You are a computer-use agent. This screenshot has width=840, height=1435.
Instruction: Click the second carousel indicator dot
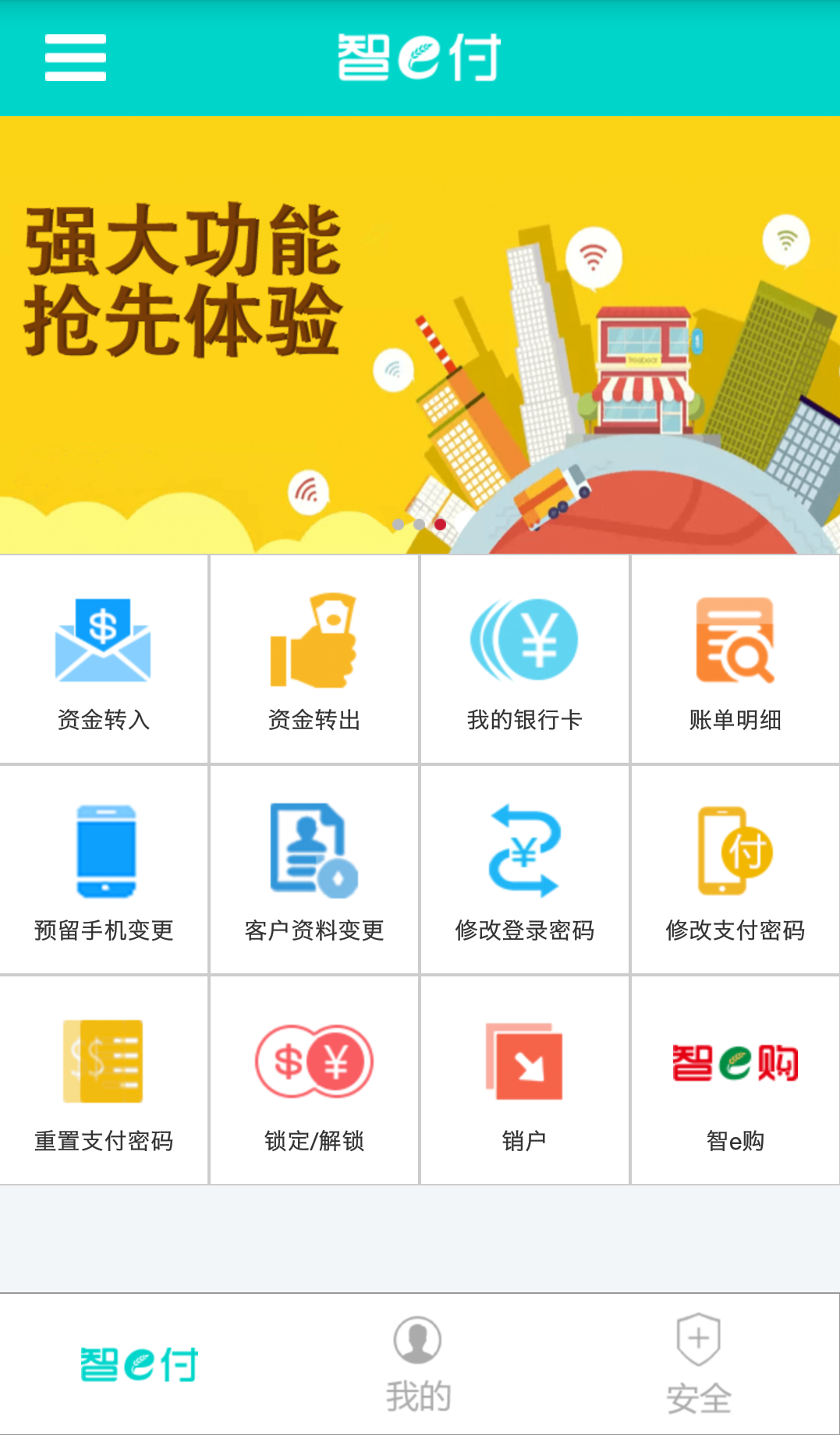[x=419, y=524]
